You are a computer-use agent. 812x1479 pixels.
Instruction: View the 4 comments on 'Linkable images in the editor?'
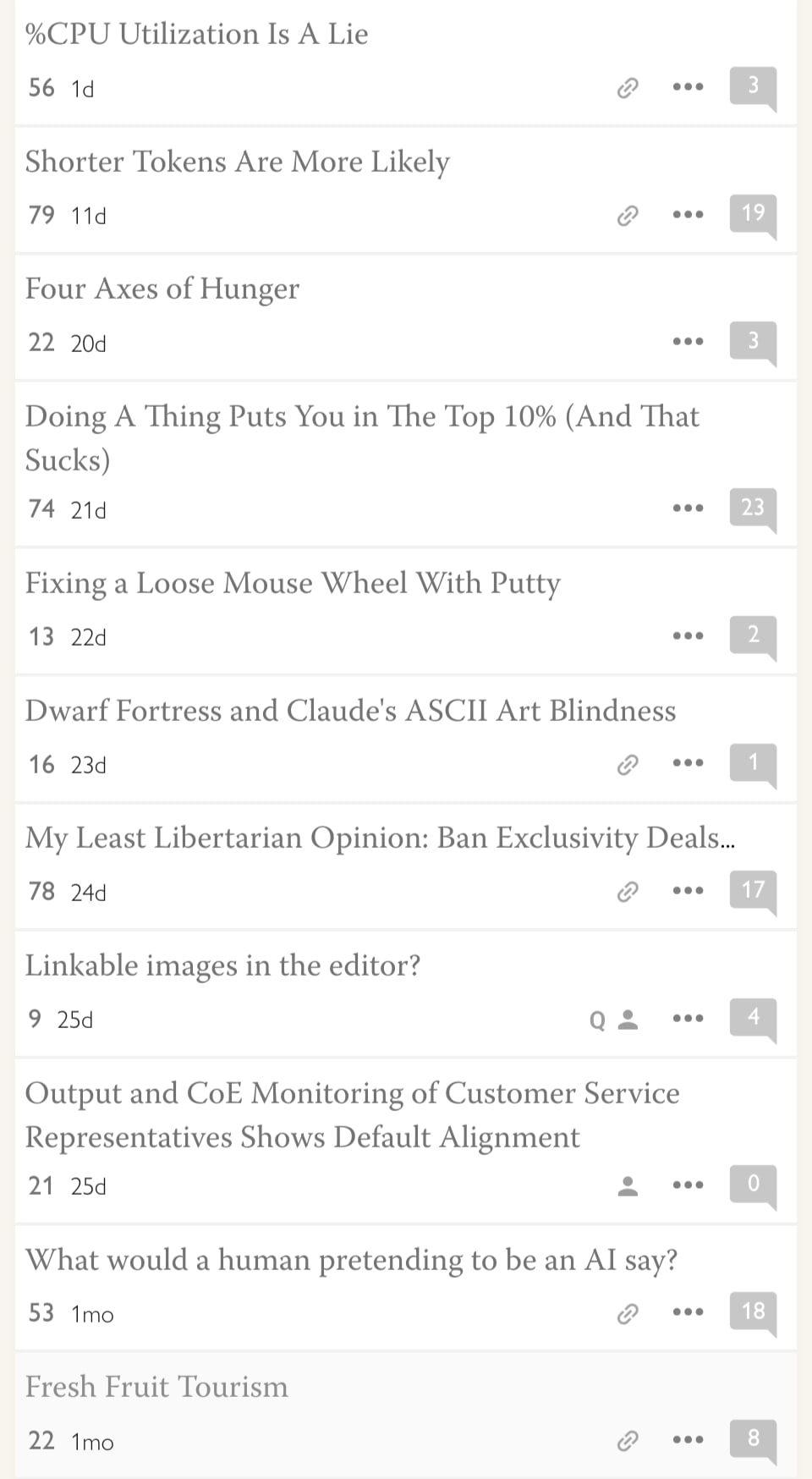(753, 1017)
